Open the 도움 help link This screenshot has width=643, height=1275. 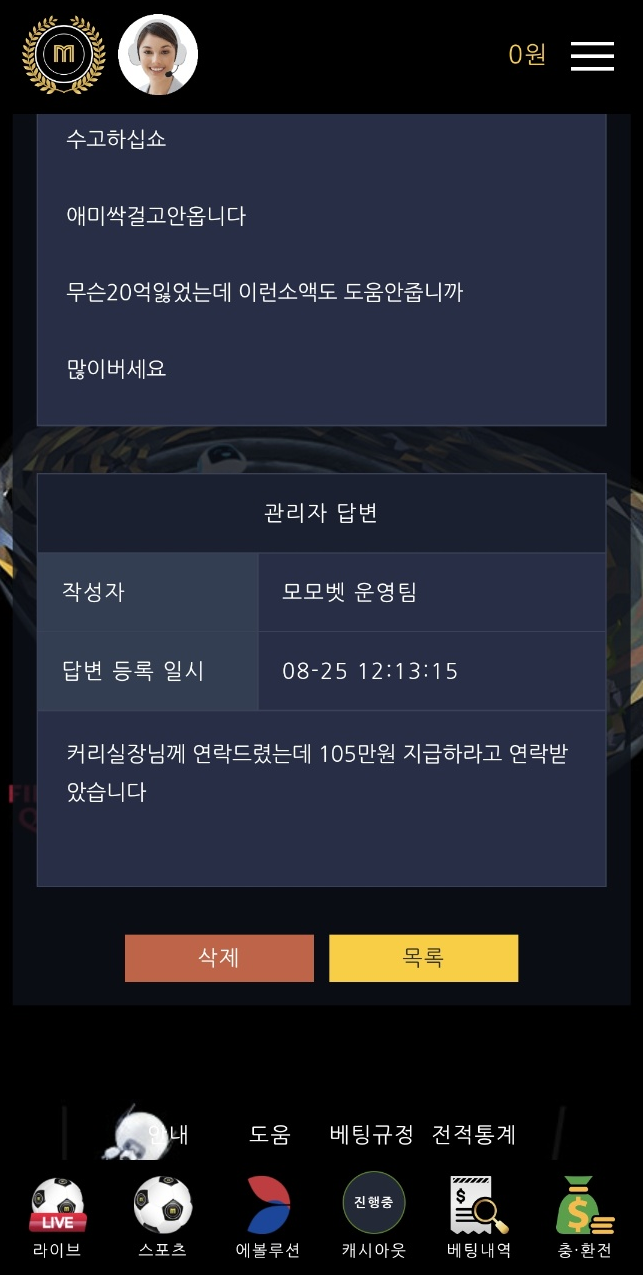(269, 1134)
